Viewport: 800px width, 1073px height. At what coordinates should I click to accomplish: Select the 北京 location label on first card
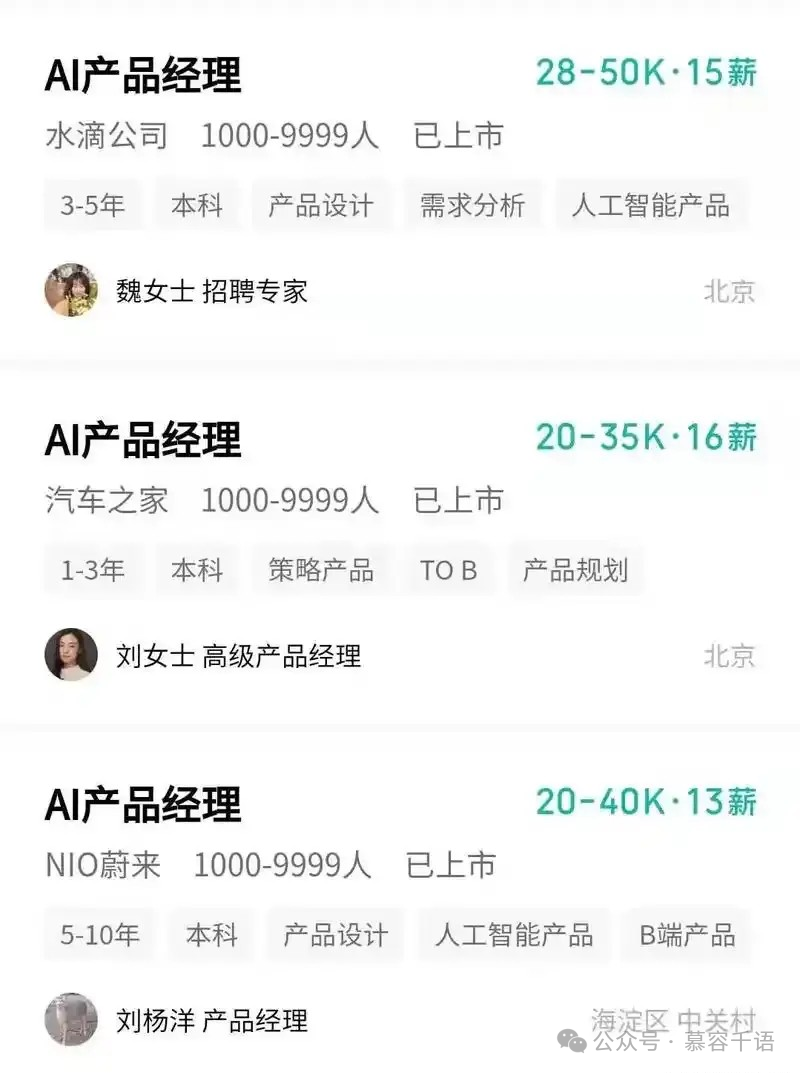click(x=730, y=291)
